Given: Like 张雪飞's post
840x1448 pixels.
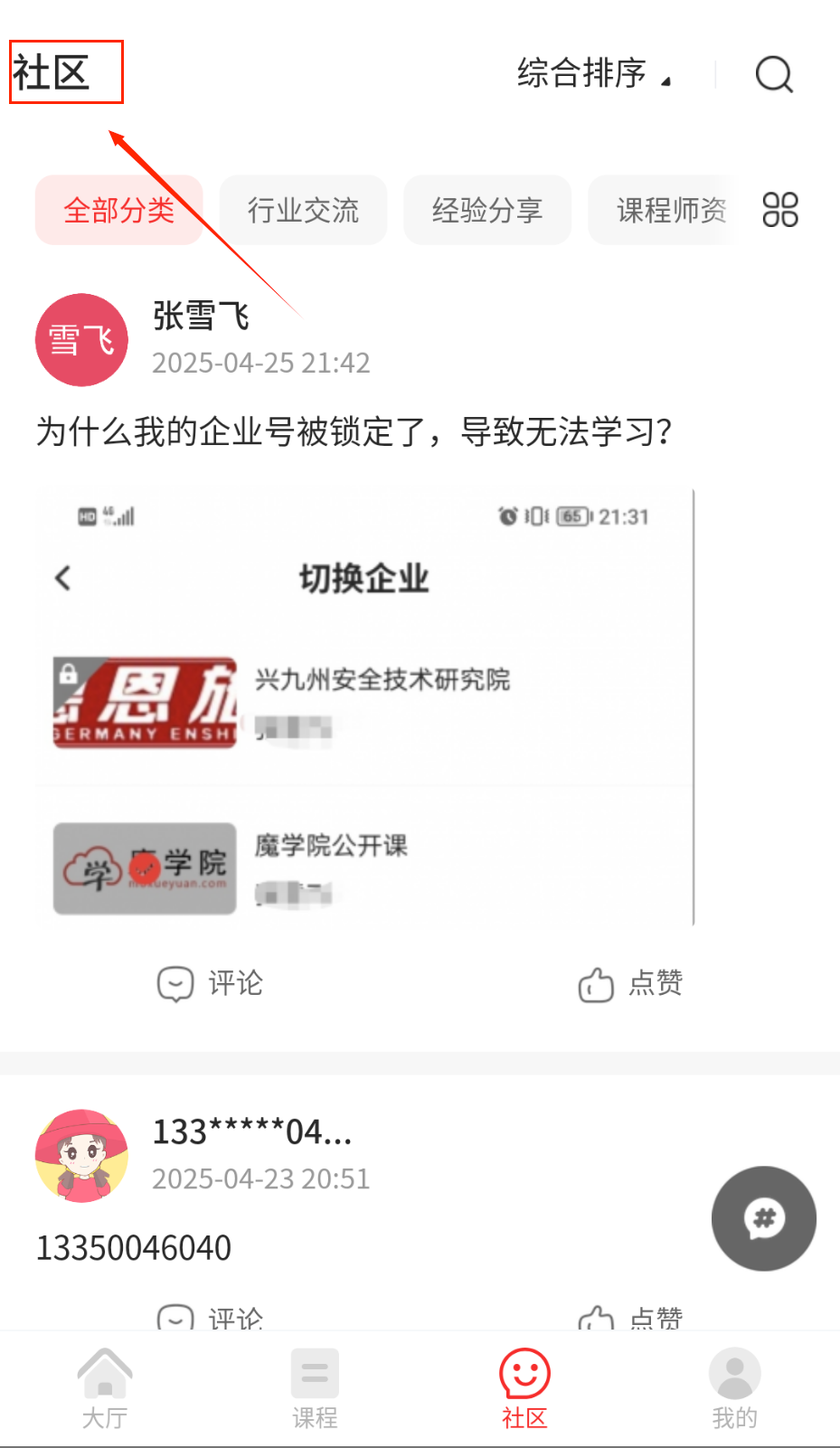Looking at the screenshot, I should coord(630,983).
